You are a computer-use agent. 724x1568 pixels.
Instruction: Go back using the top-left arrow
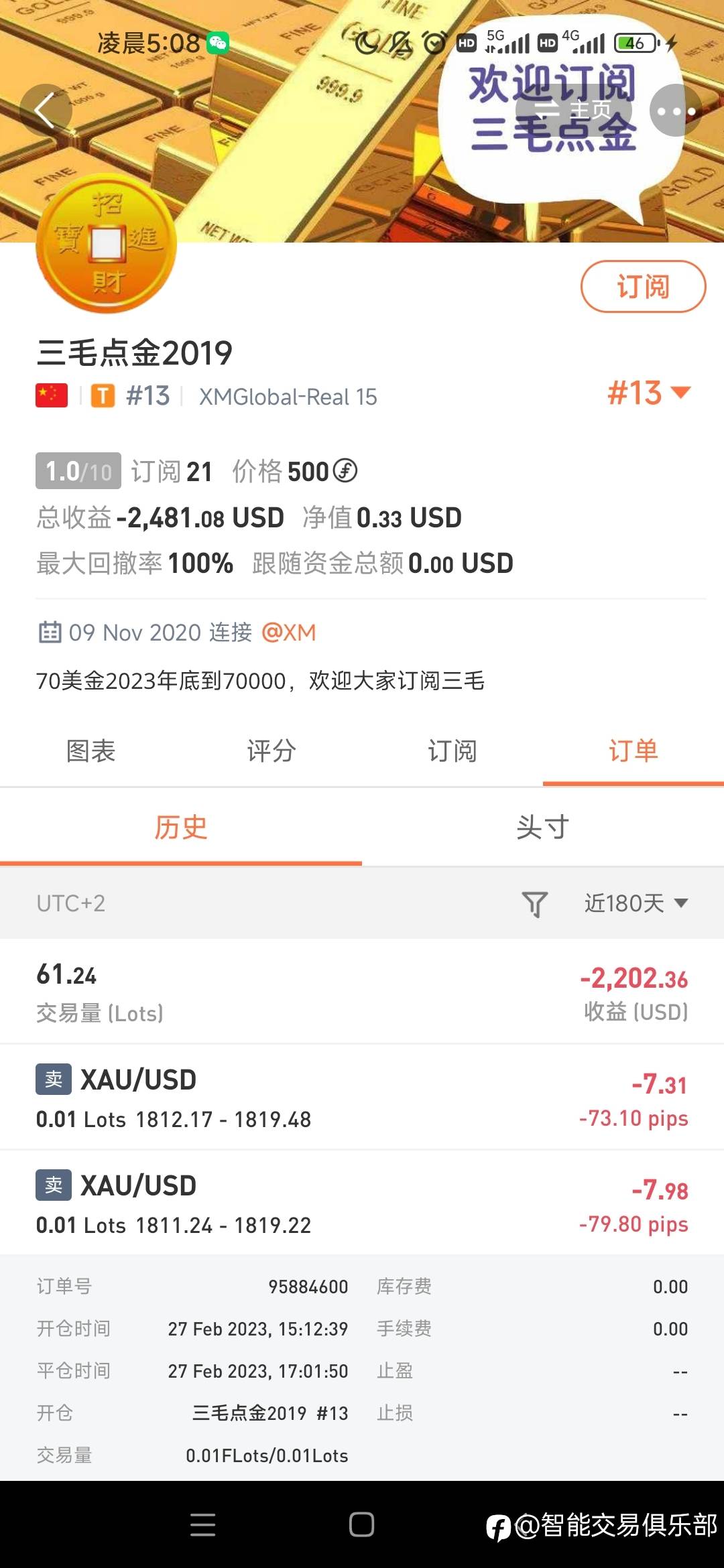click(45, 111)
